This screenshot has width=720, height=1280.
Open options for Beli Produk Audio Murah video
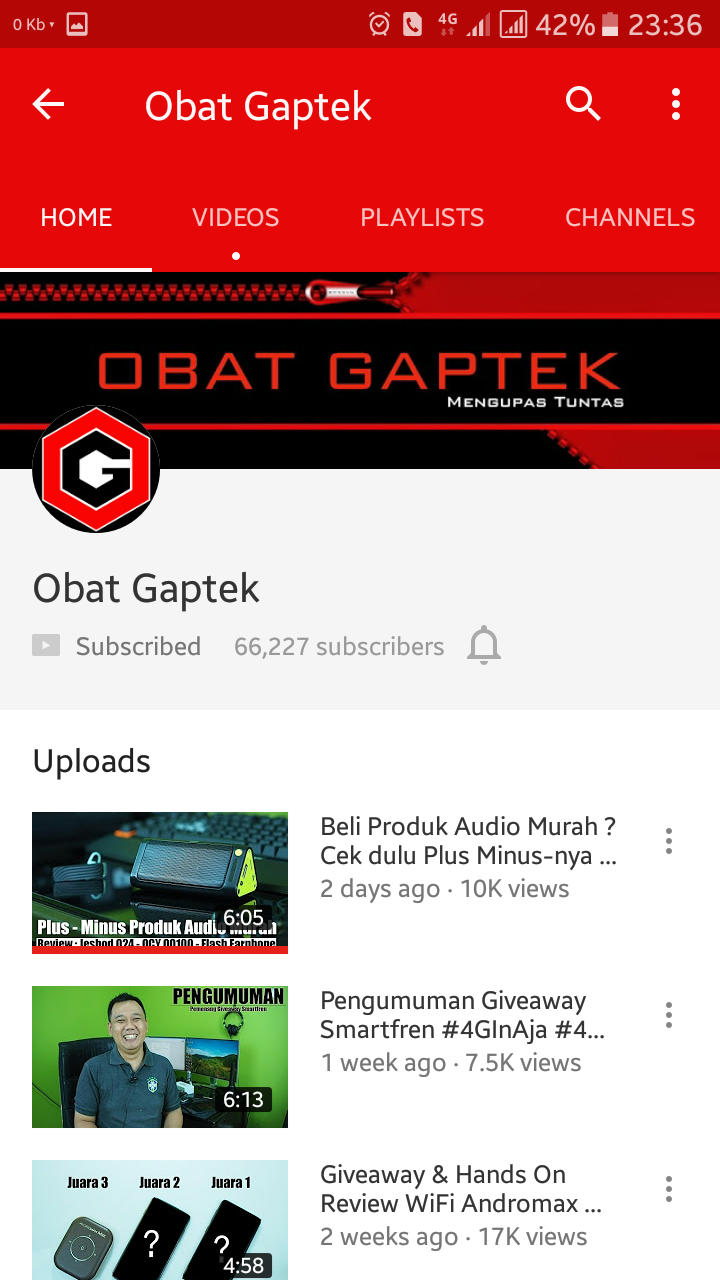pos(669,841)
